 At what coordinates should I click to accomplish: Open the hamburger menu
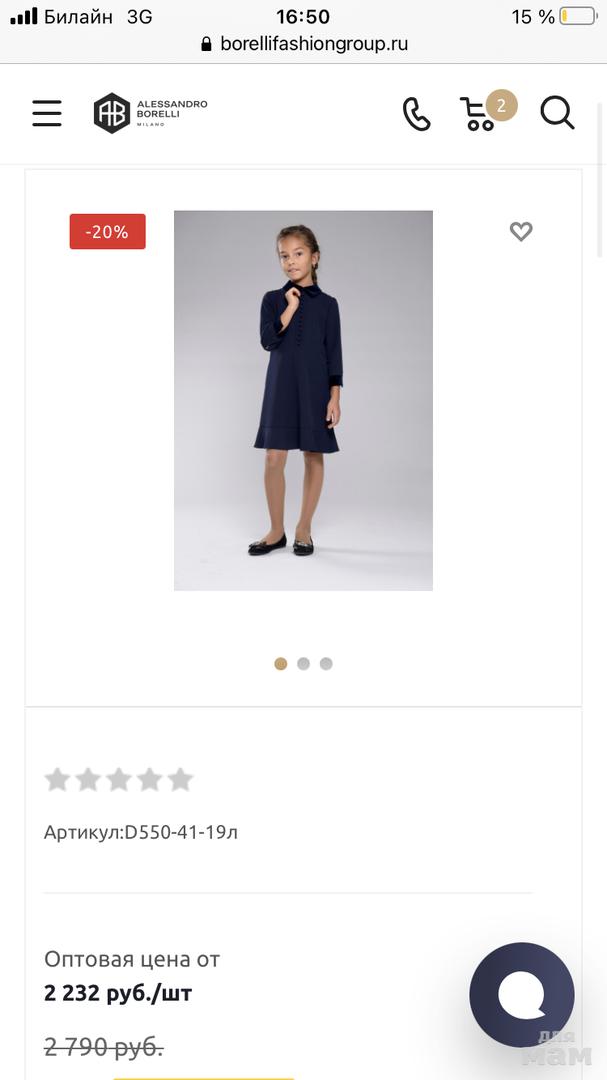[46, 113]
